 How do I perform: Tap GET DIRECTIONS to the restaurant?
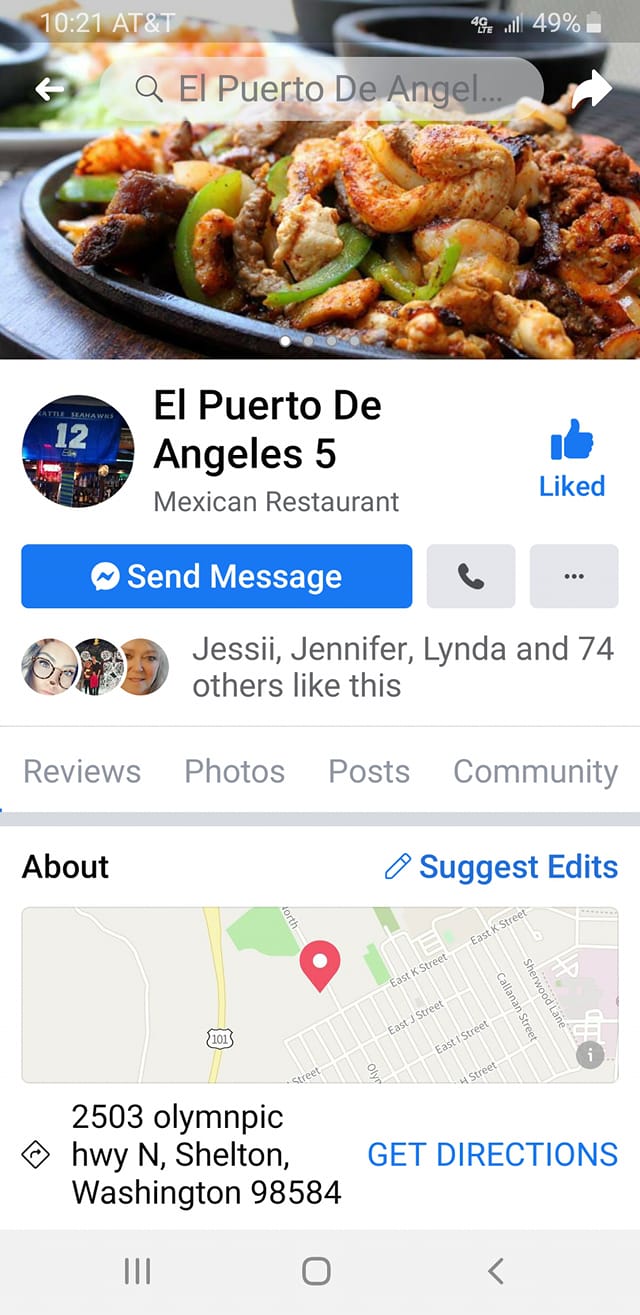point(493,1154)
